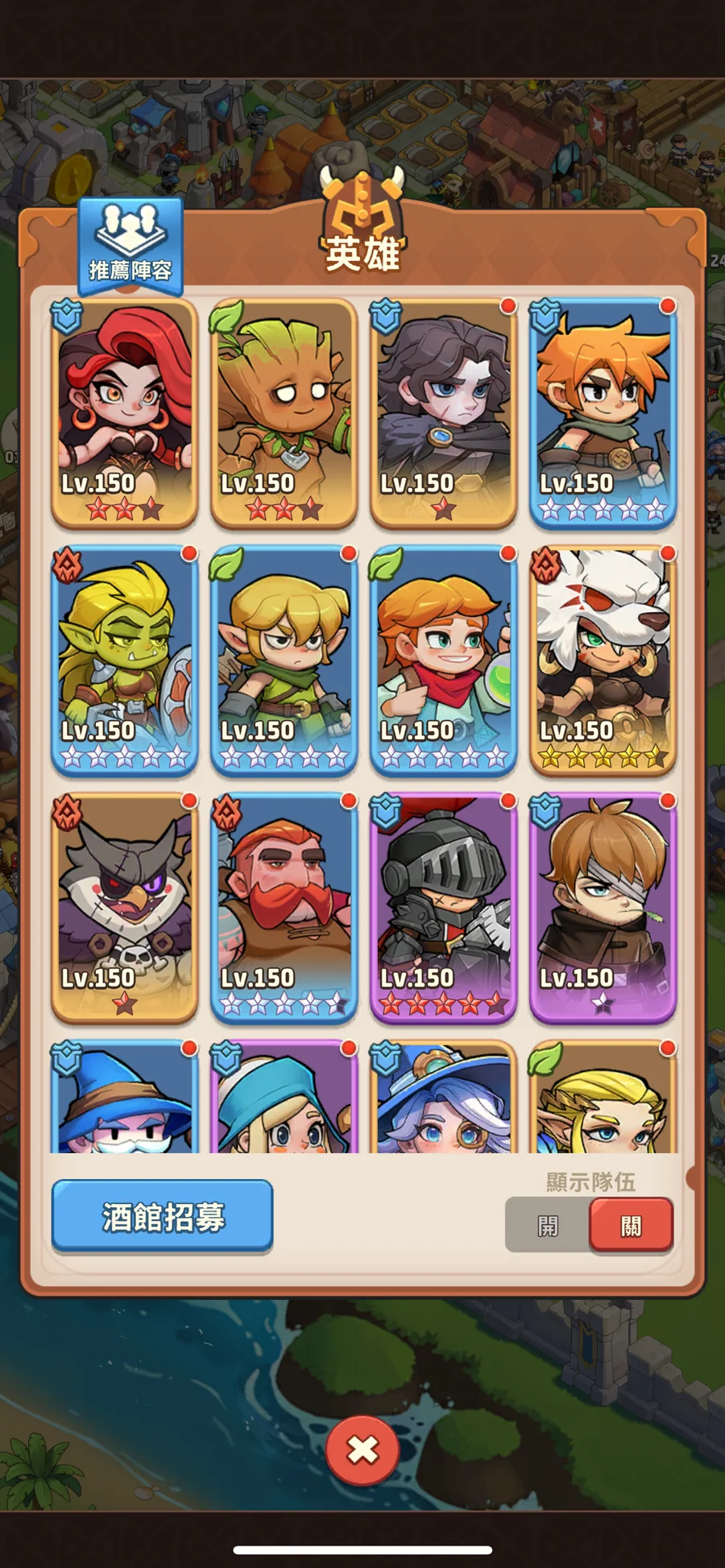The image size is (725, 1568).
Task: Select the green goblin hero card
Action: [124, 659]
